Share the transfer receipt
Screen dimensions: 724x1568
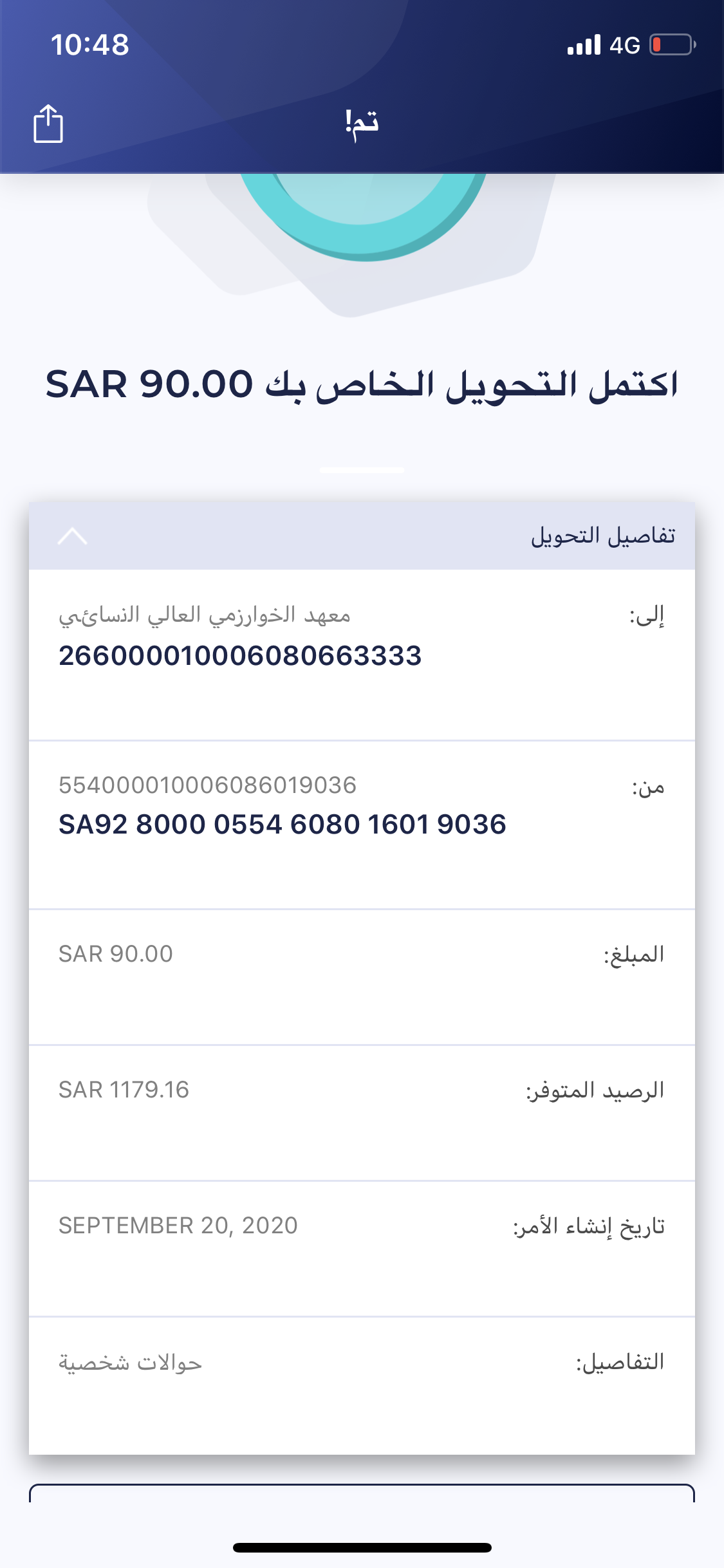(x=48, y=123)
